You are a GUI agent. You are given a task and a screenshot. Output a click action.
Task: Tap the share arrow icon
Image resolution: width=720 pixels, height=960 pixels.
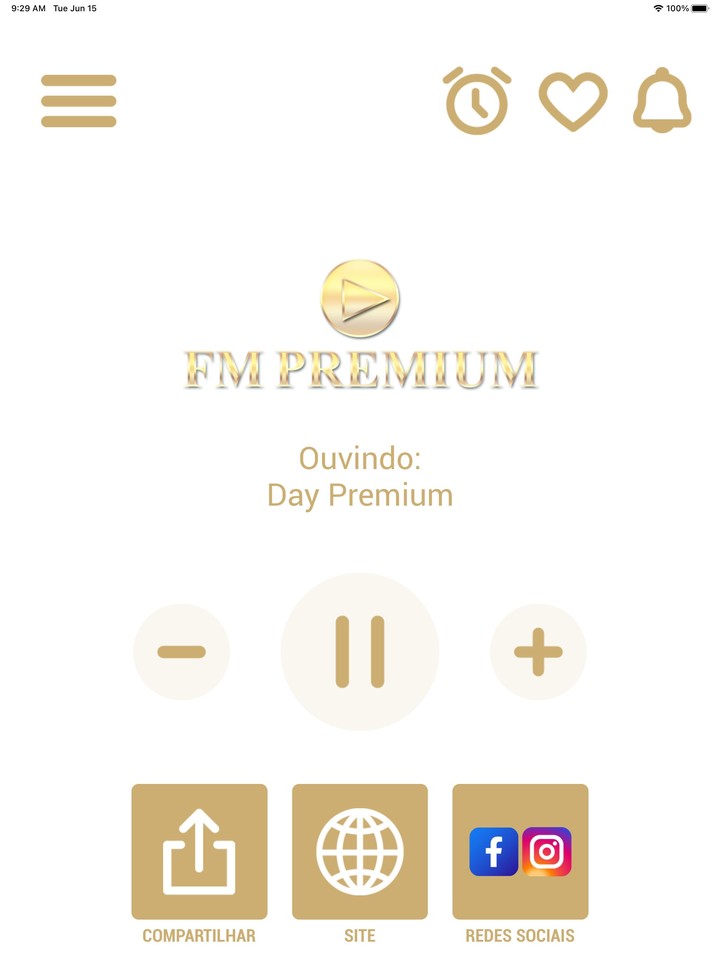click(x=198, y=851)
